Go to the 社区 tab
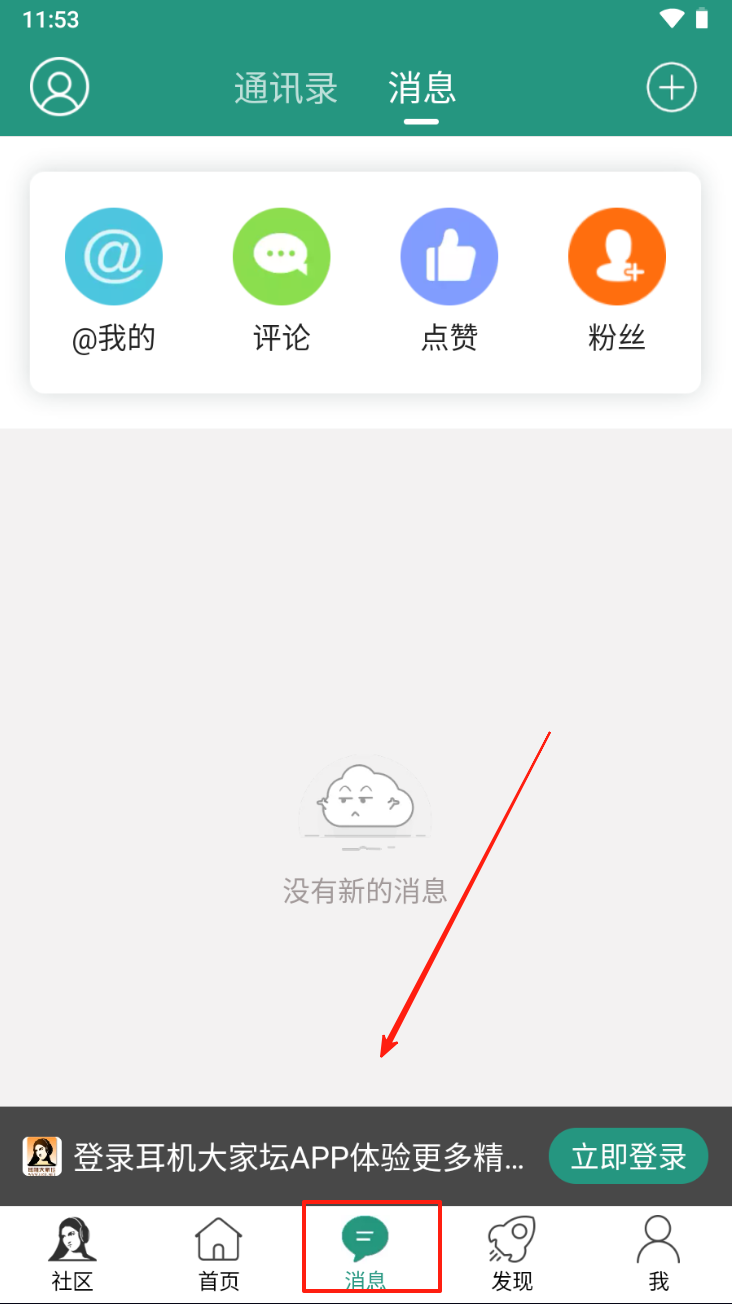 pyautogui.click(x=73, y=1254)
